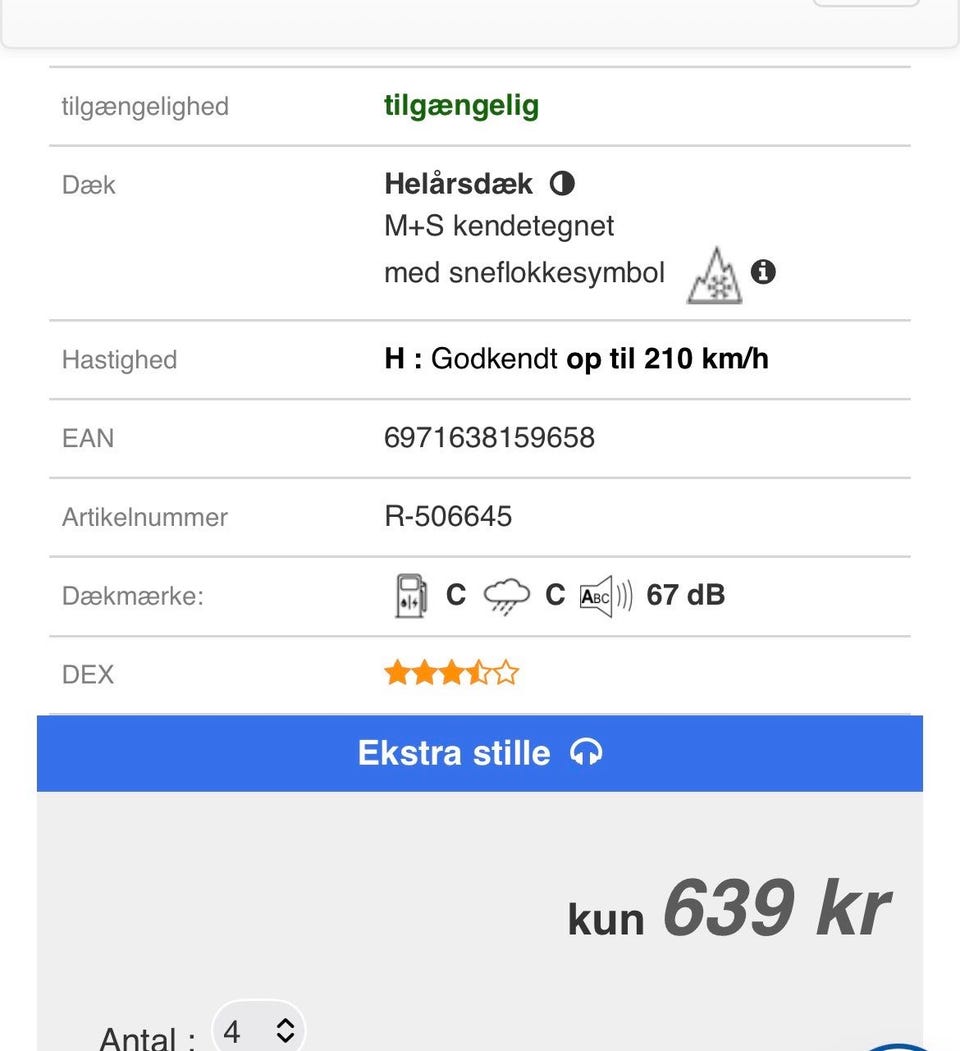Click the 67 dB noise value
The height and width of the screenshot is (1051, 960).
pyautogui.click(x=686, y=594)
